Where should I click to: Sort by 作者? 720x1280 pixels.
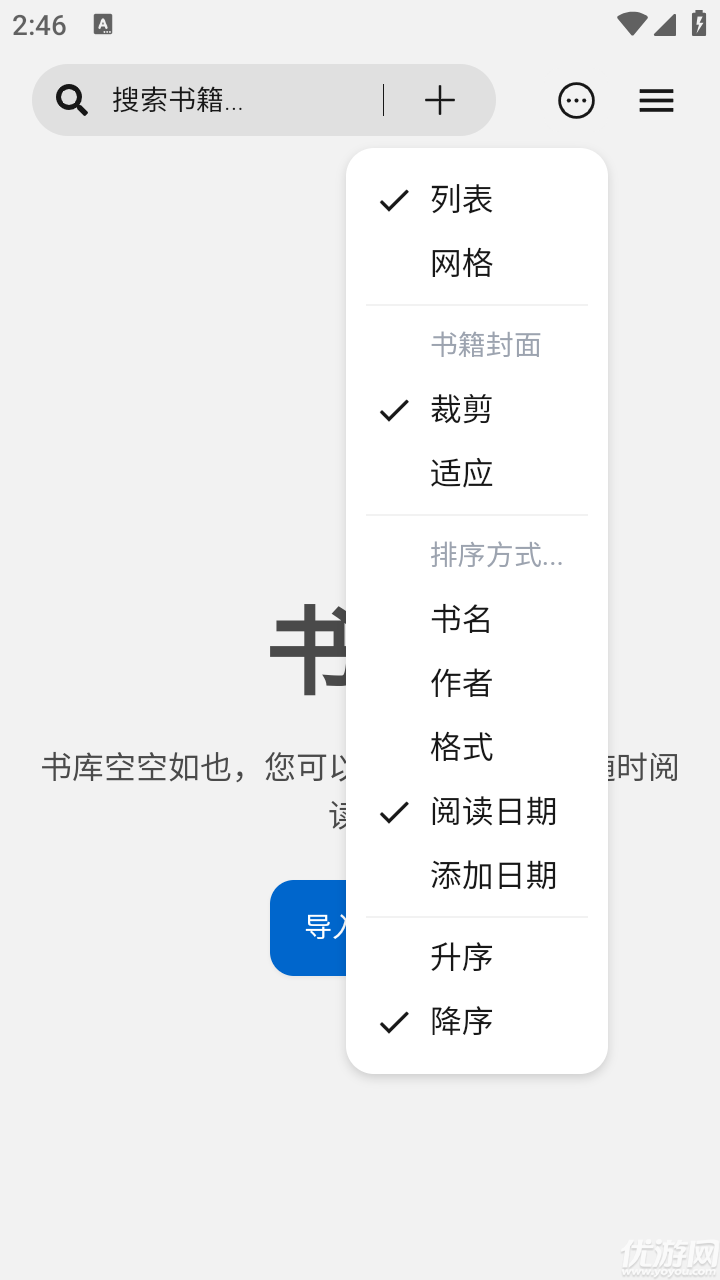tap(462, 684)
